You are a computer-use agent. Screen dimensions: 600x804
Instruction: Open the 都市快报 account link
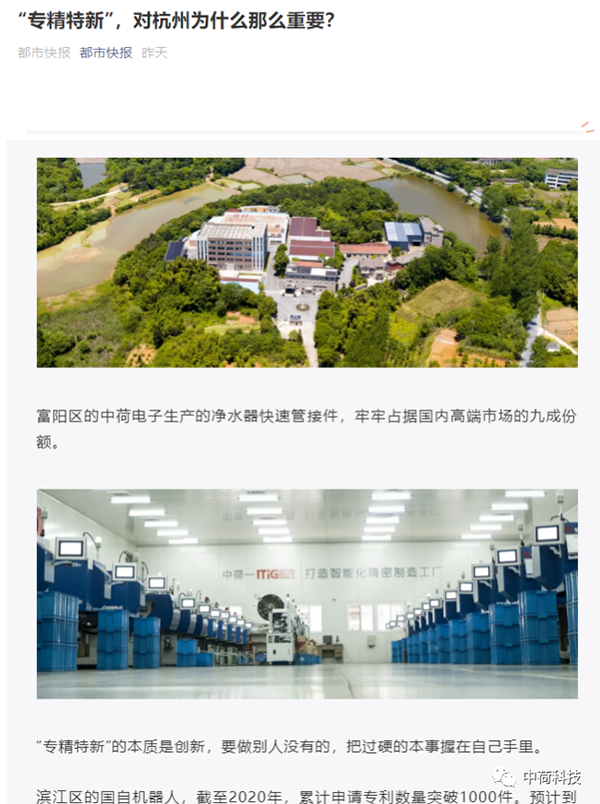(106, 52)
